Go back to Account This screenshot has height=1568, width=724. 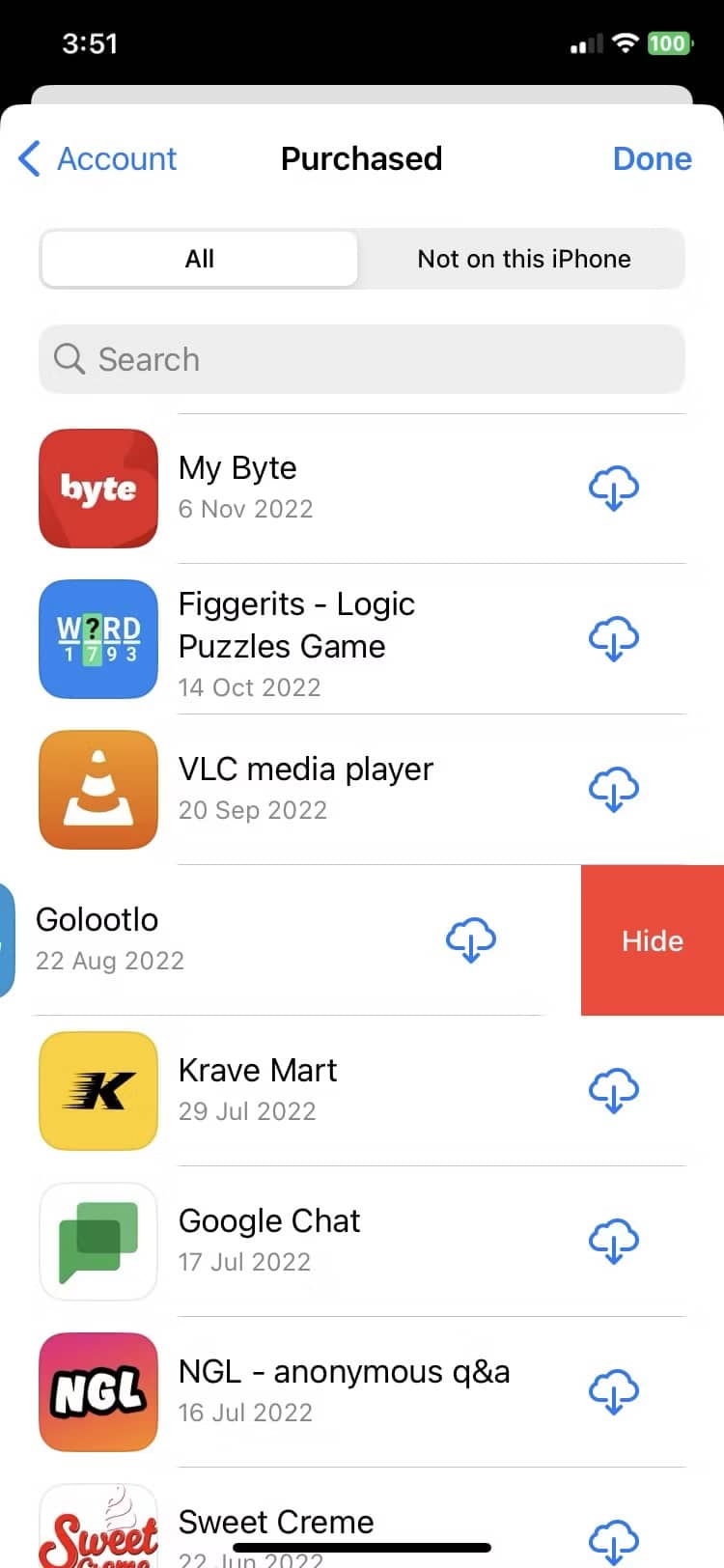[x=98, y=159]
